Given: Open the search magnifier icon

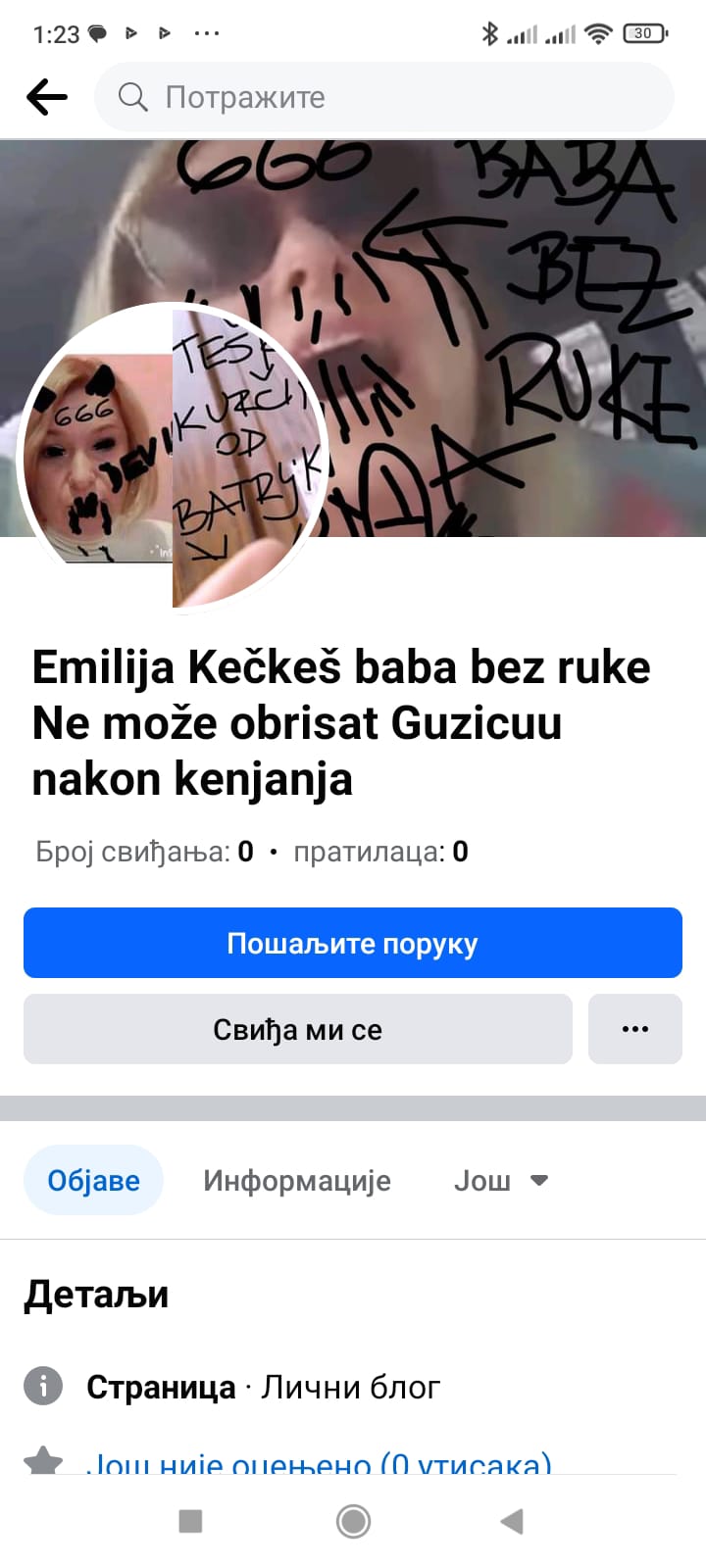Looking at the screenshot, I should click(133, 97).
